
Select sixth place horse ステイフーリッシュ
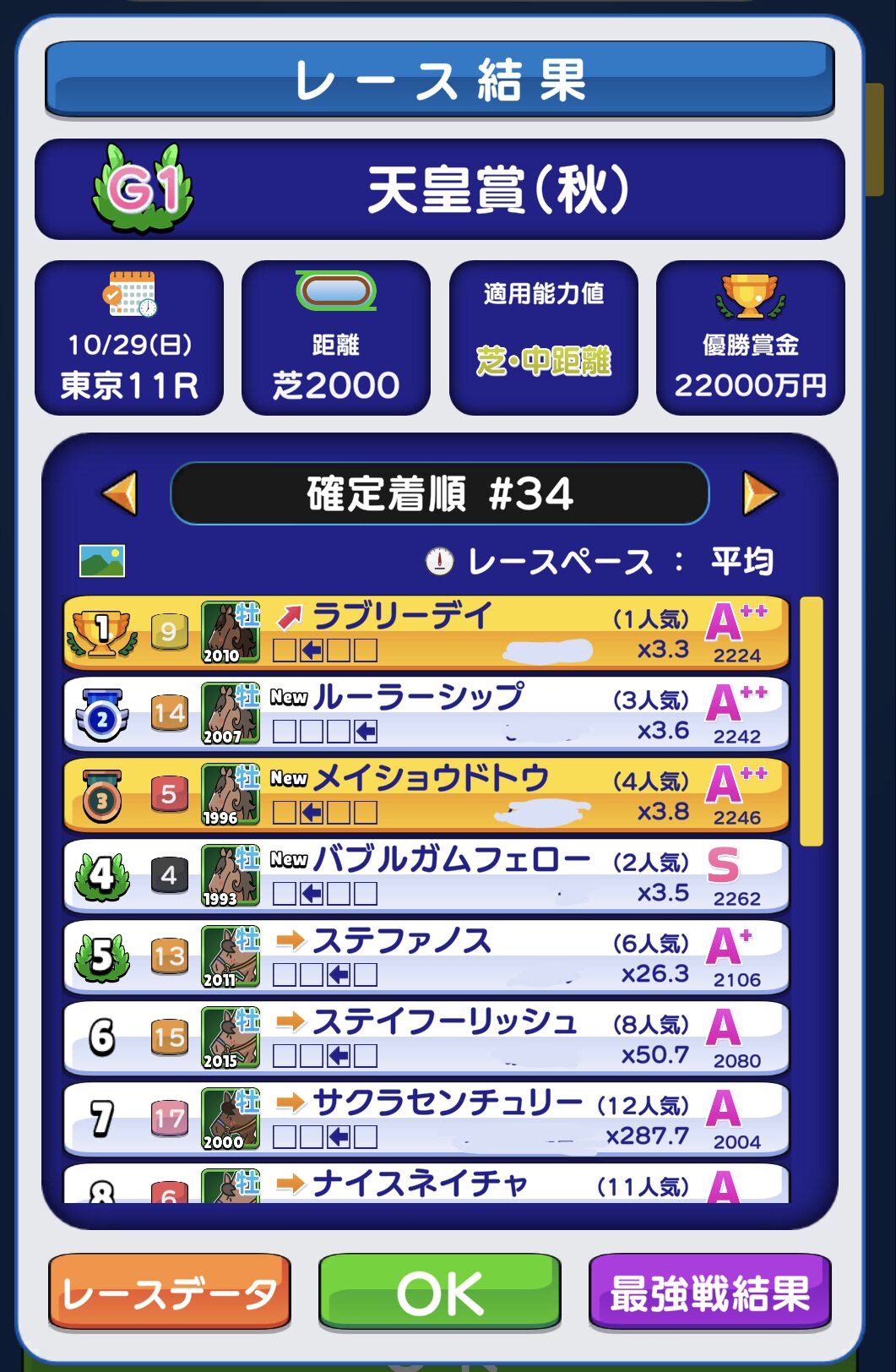coord(426,1038)
